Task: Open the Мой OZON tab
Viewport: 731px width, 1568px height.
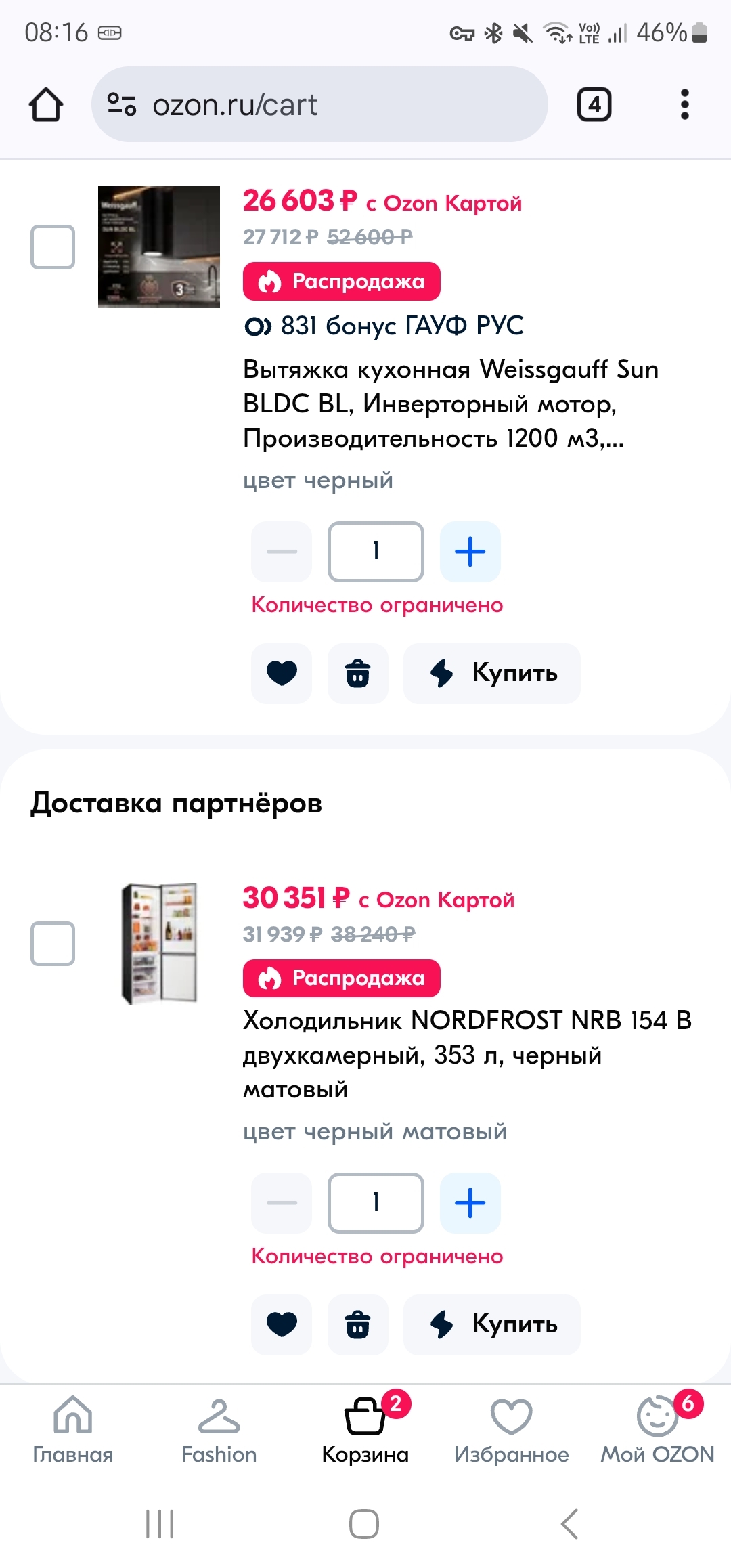Action: (658, 1429)
